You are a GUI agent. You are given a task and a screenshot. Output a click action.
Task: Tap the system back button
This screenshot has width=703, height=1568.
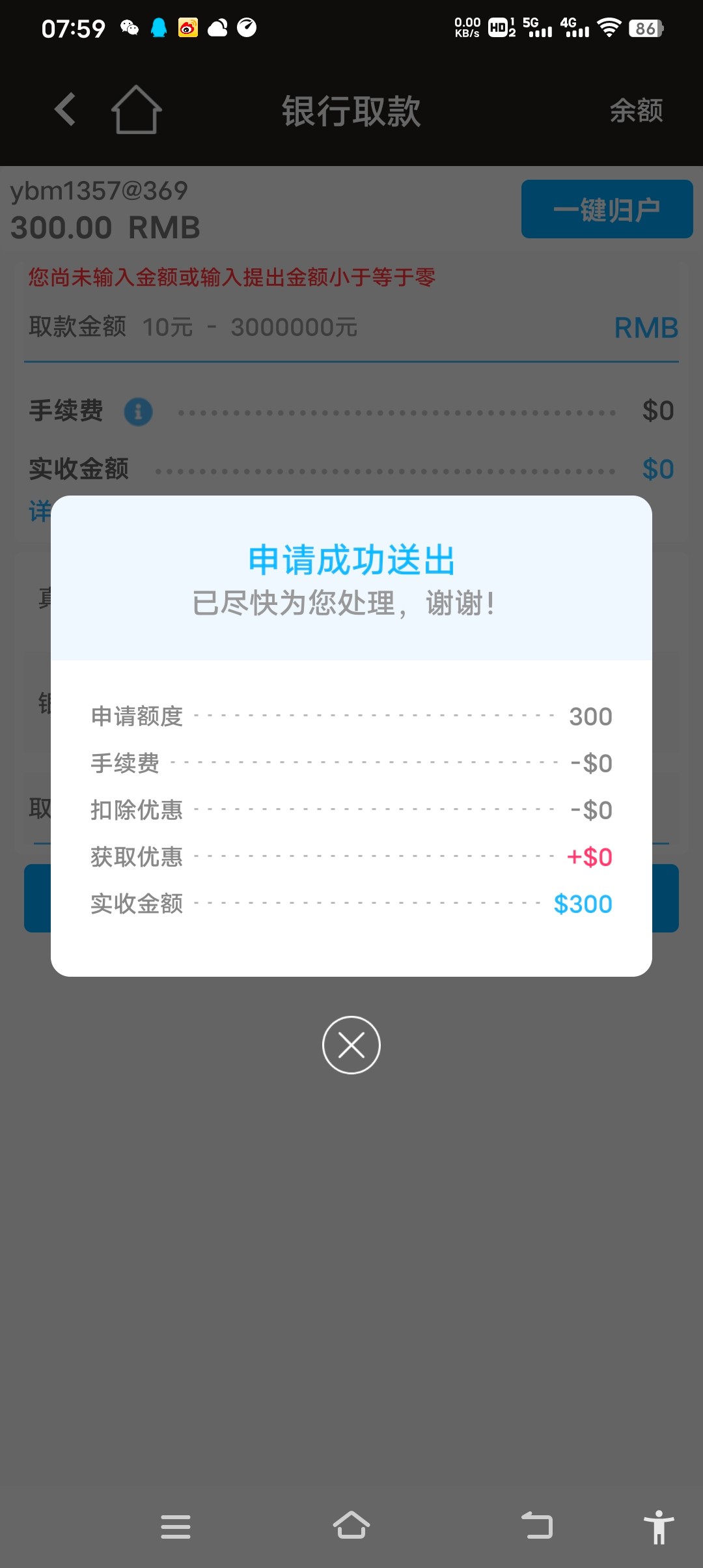tap(537, 1526)
